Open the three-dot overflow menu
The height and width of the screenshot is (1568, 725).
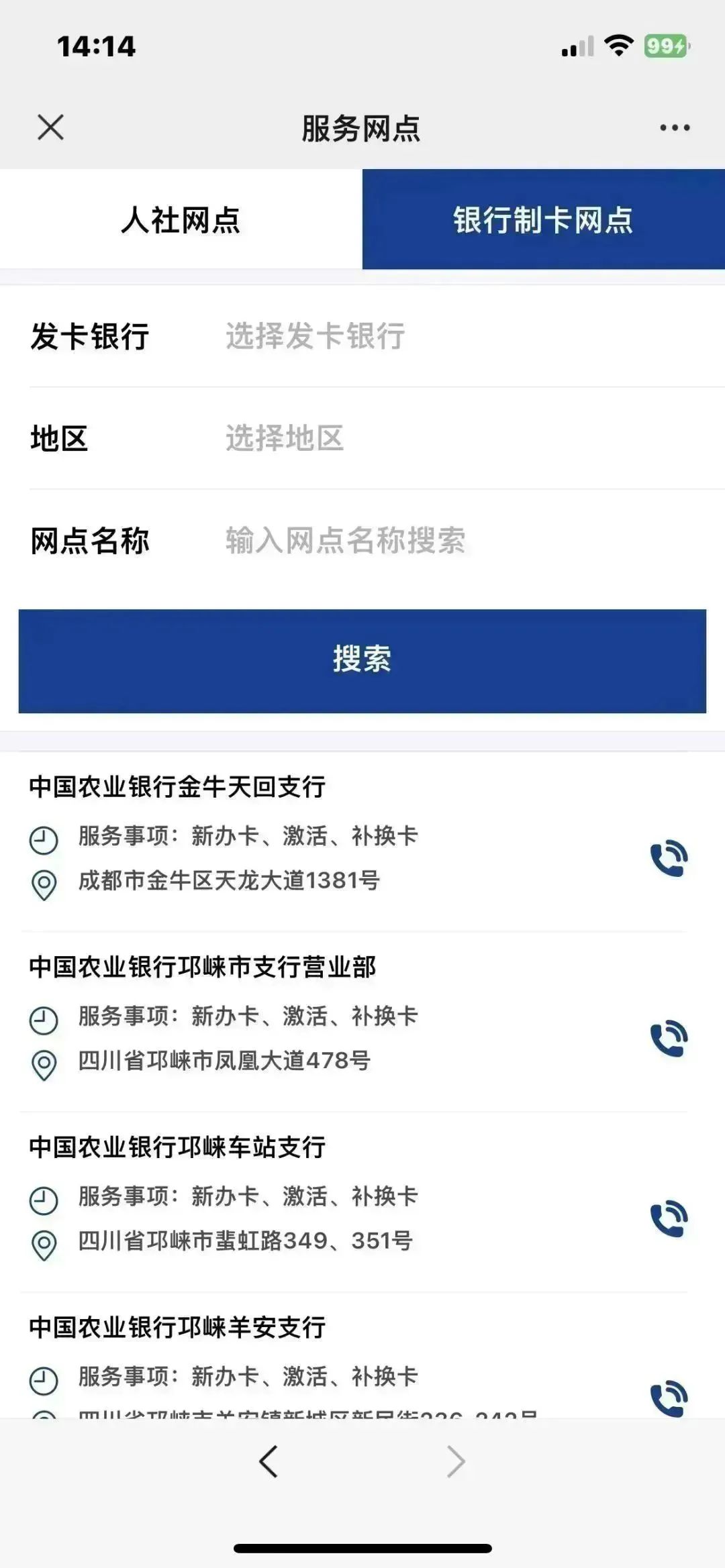tap(674, 127)
